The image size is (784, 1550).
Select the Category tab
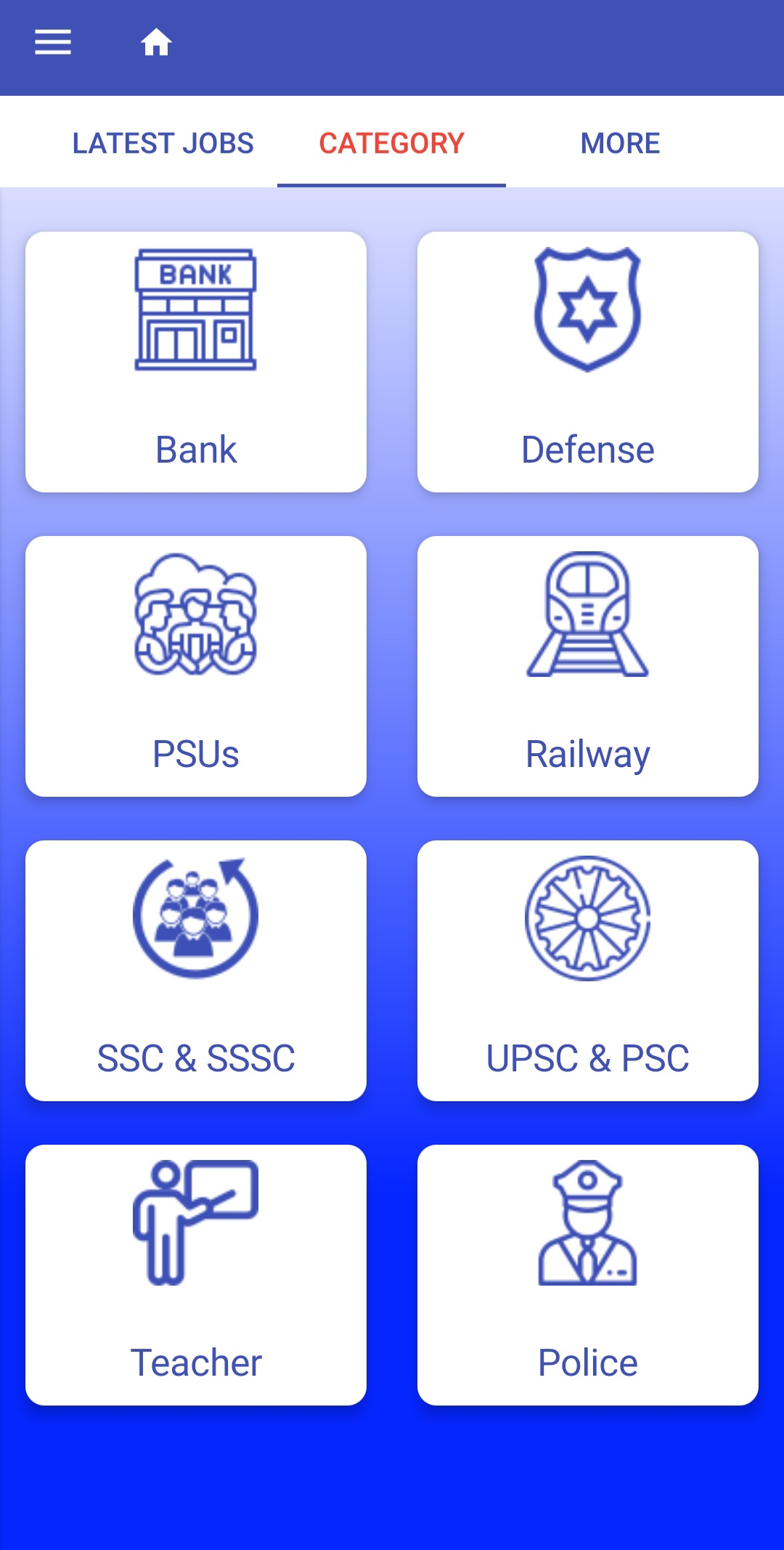391,143
